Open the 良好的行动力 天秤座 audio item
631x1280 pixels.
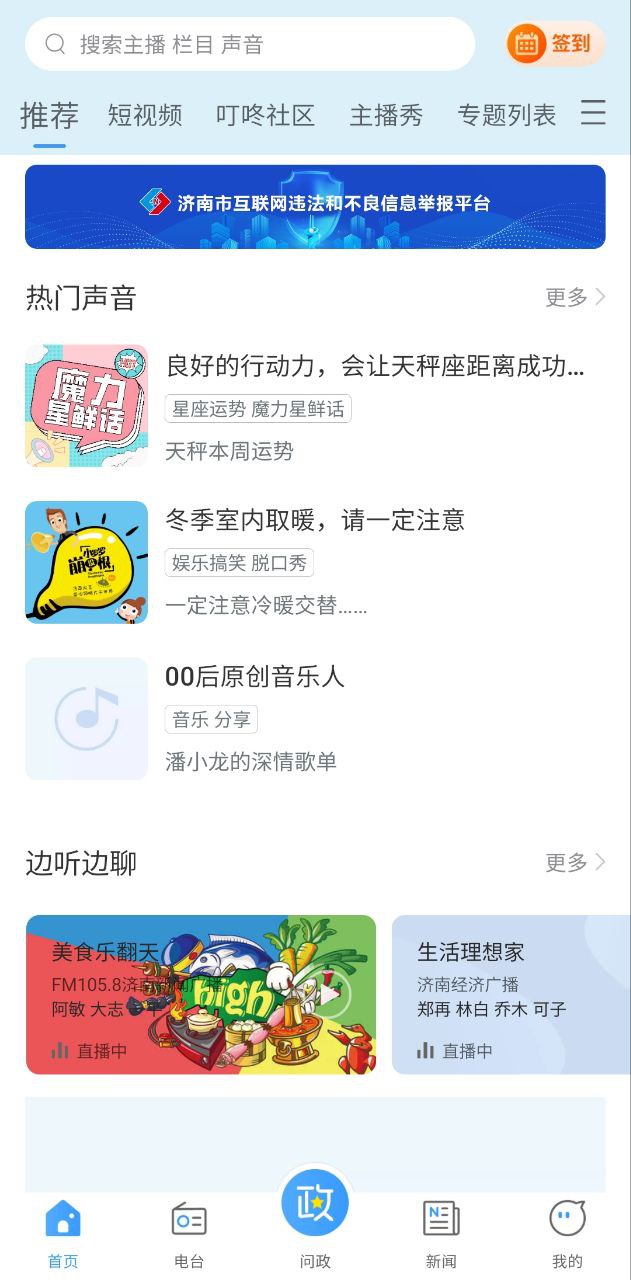(374, 367)
